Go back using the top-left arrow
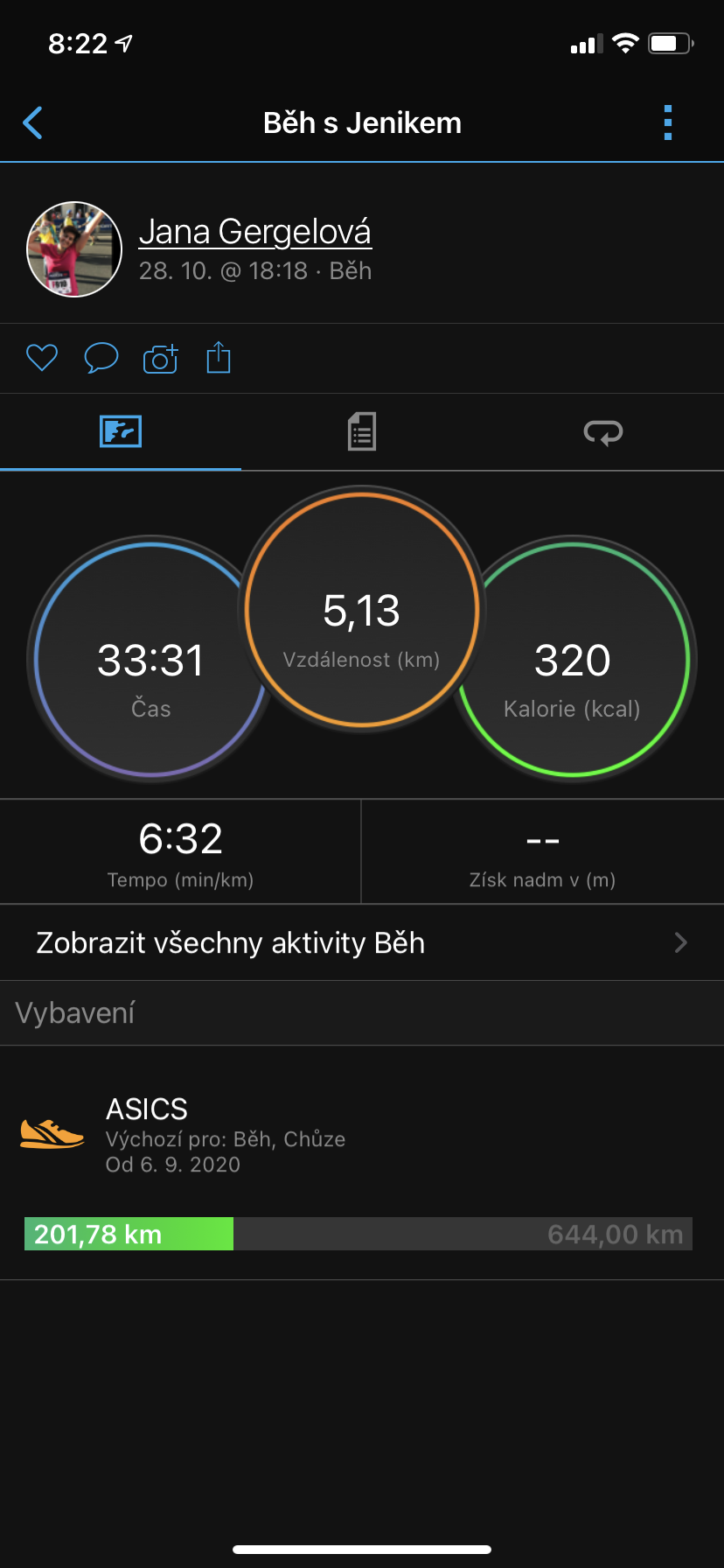Screen dimensions: 724x1568 coord(32,123)
